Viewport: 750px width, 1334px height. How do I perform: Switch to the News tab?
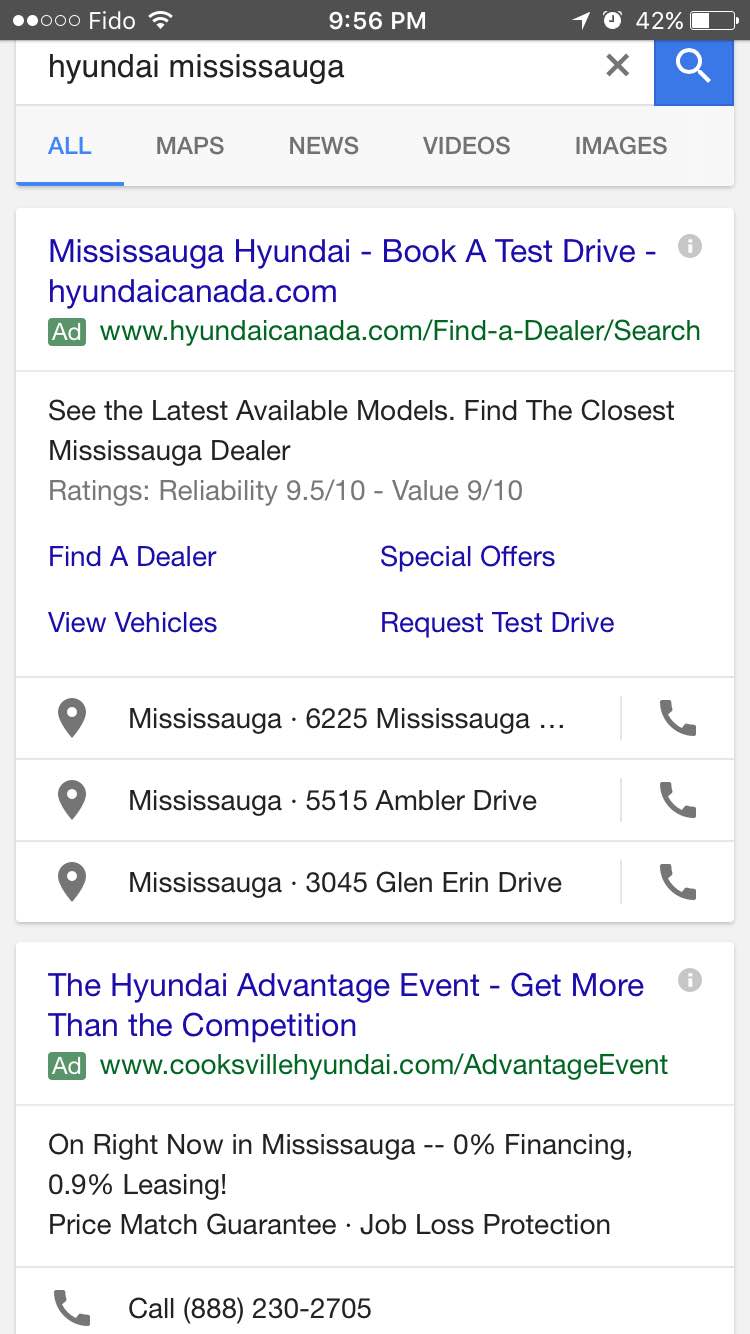click(323, 146)
